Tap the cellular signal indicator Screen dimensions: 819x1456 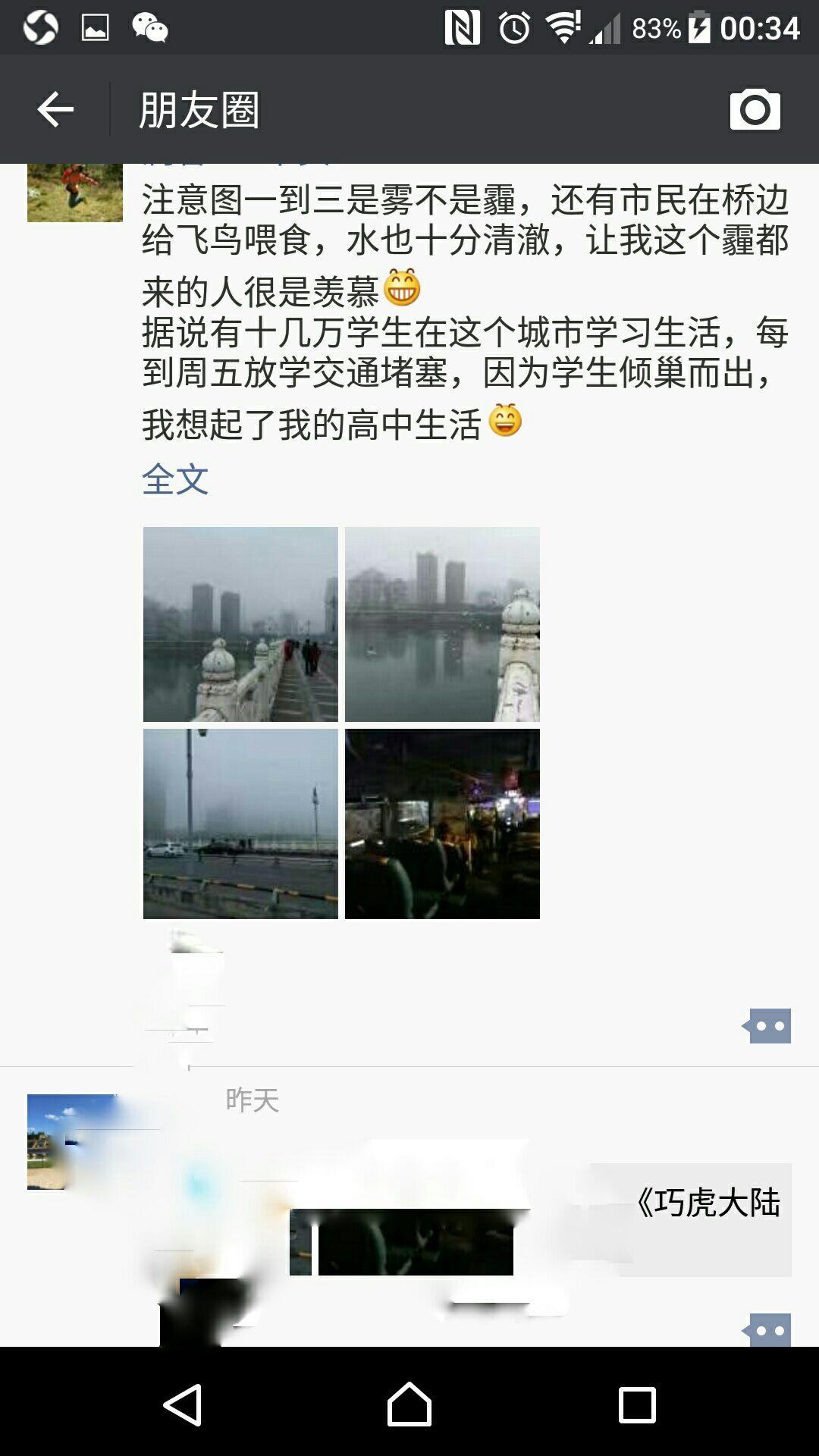click(x=606, y=28)
